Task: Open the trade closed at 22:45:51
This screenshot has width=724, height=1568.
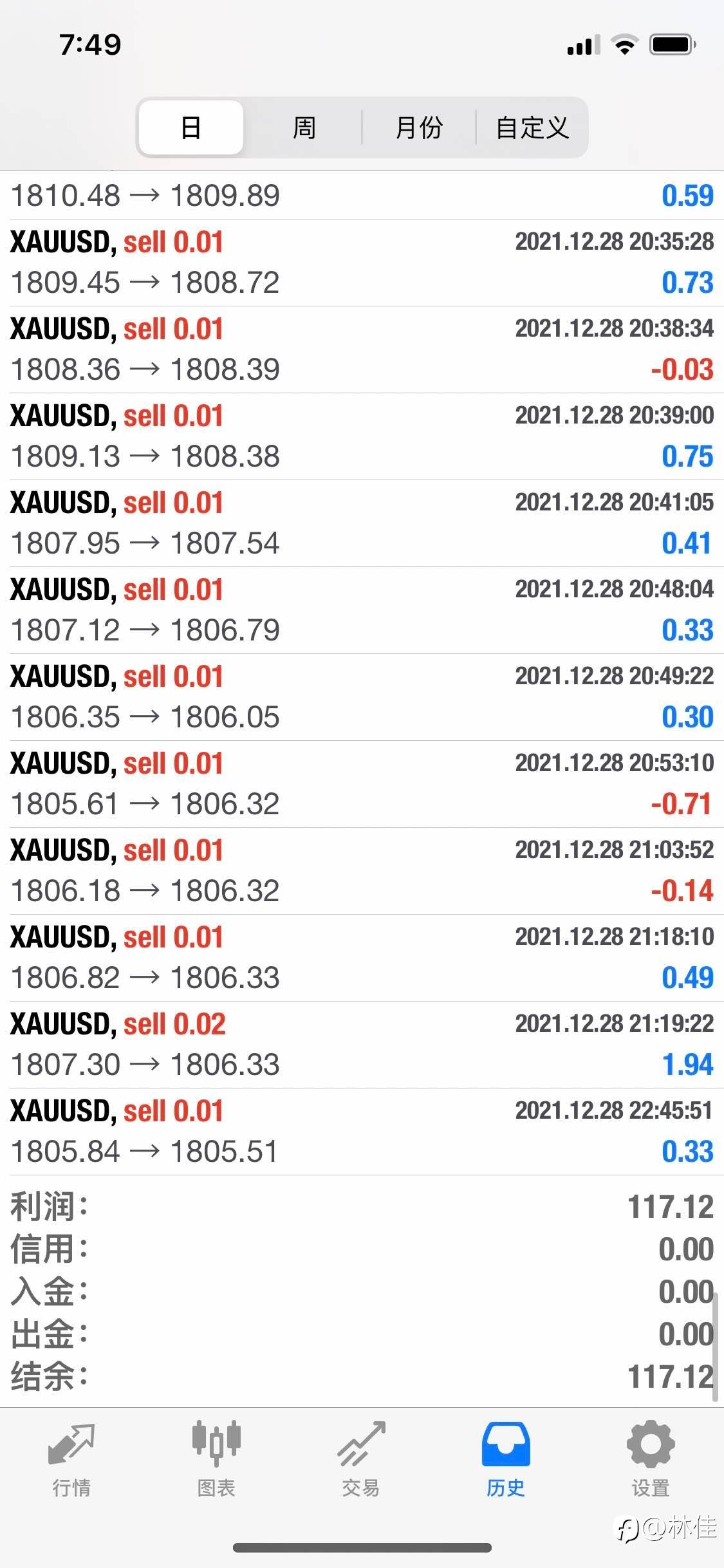Action: [x=362, y=1132]
